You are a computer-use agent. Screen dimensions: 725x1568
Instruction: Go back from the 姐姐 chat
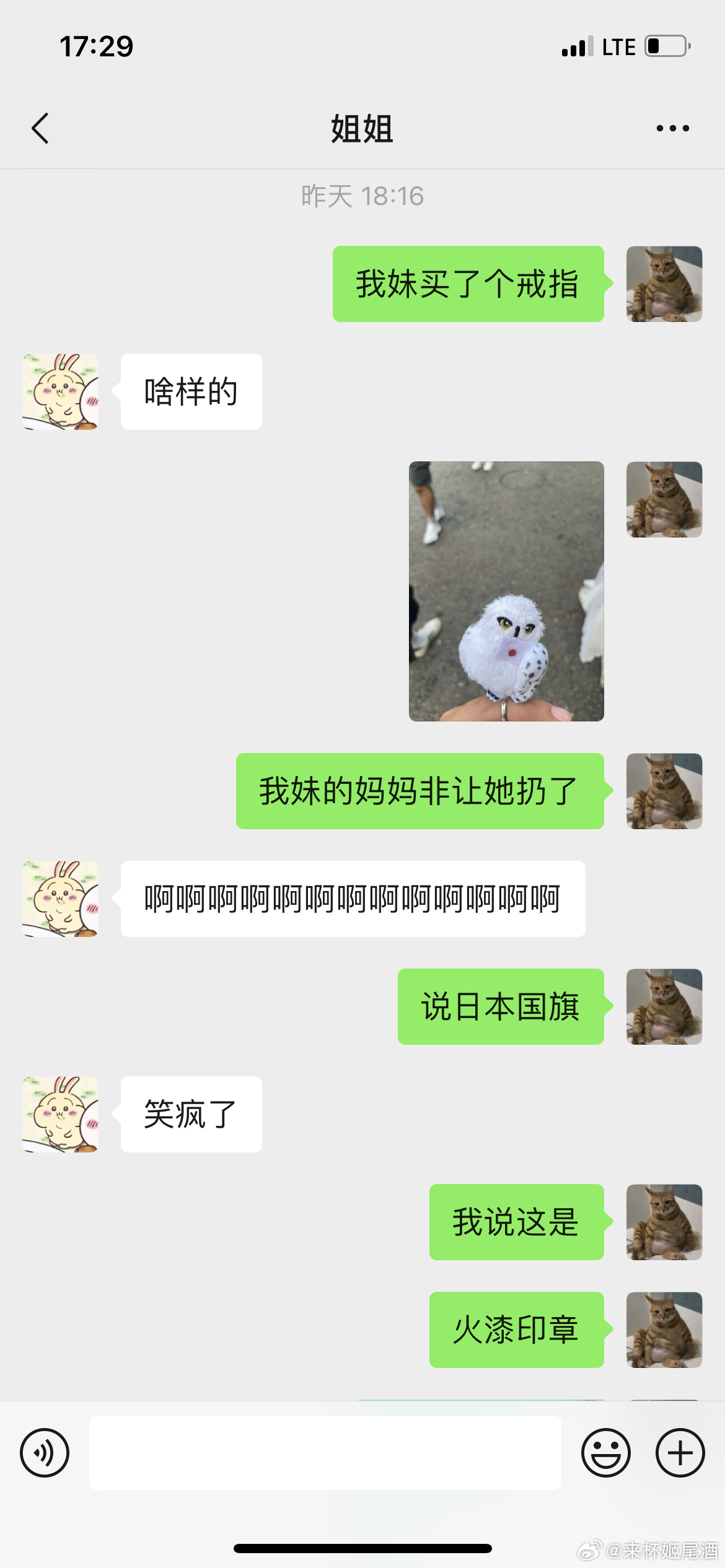40,129
